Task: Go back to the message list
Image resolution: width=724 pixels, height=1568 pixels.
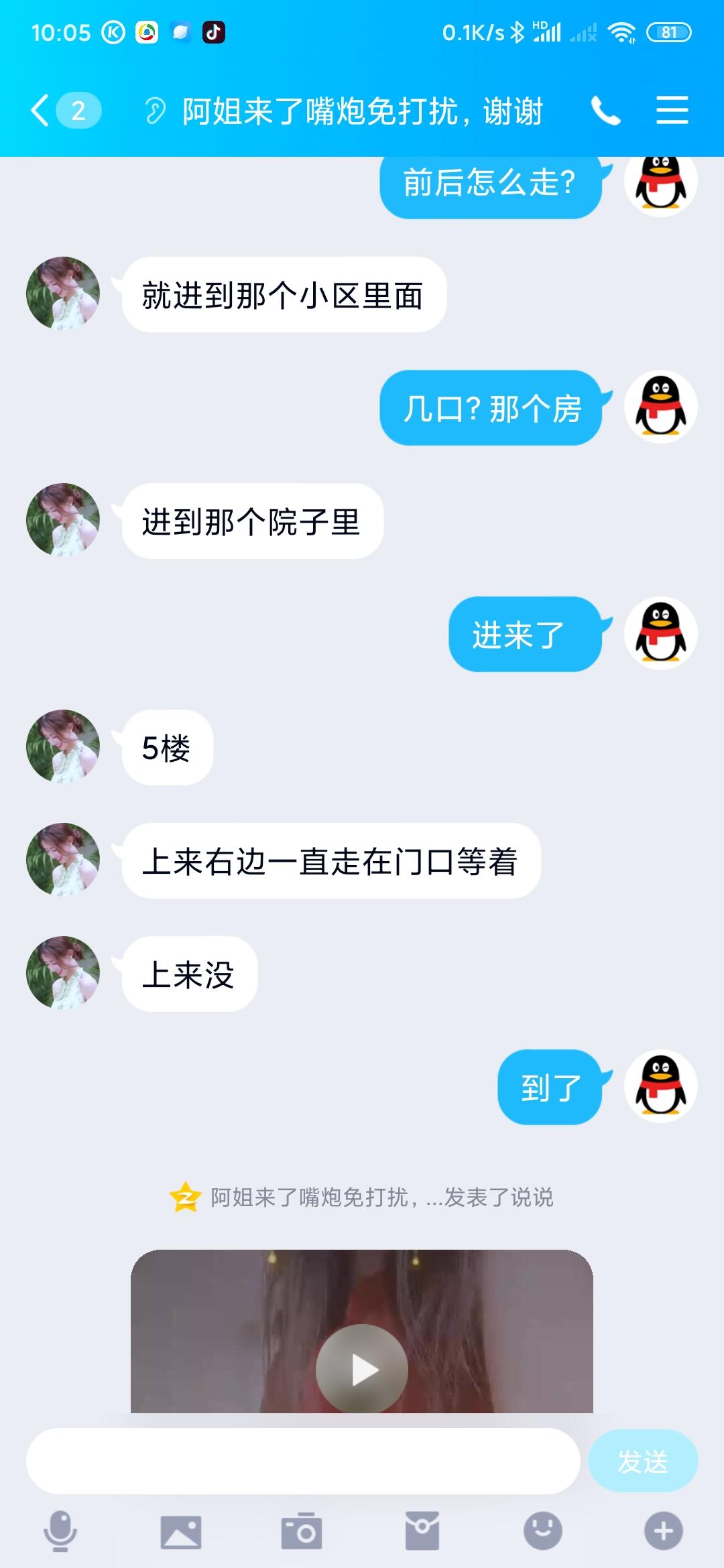Action: [x=42, y=111]
